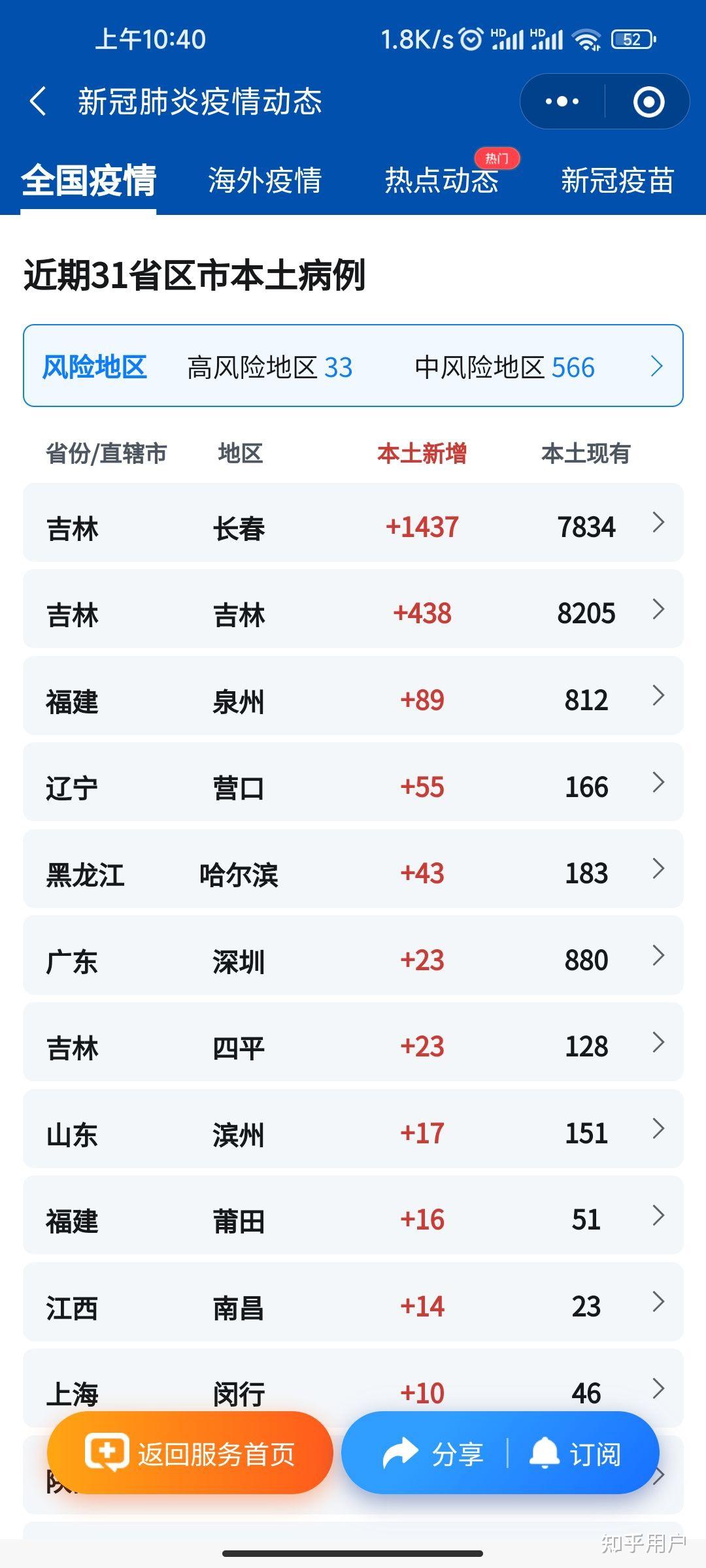Go back using the top-left arrow

click(39, 101)
